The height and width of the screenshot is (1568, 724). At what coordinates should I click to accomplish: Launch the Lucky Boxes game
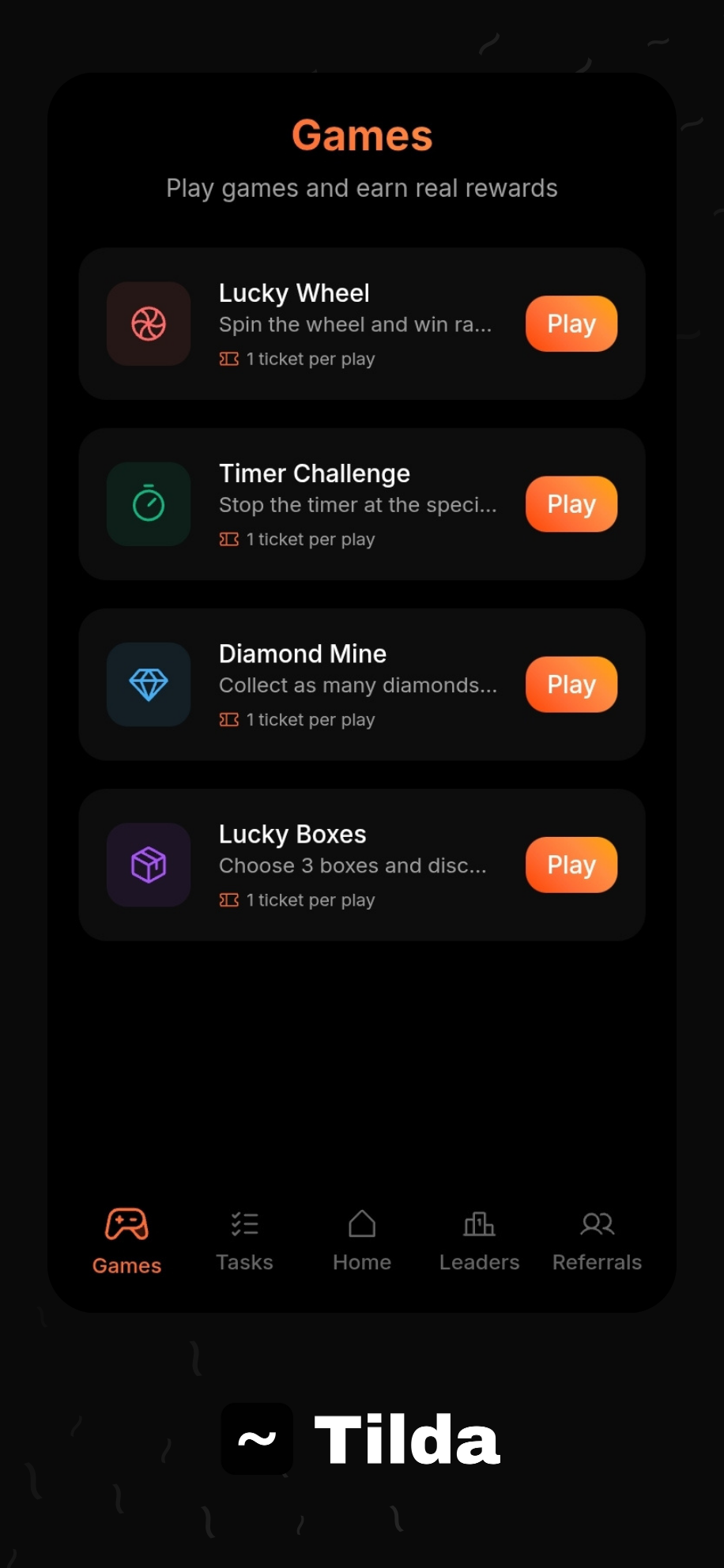pyautogui.click(x=571, y=865)
